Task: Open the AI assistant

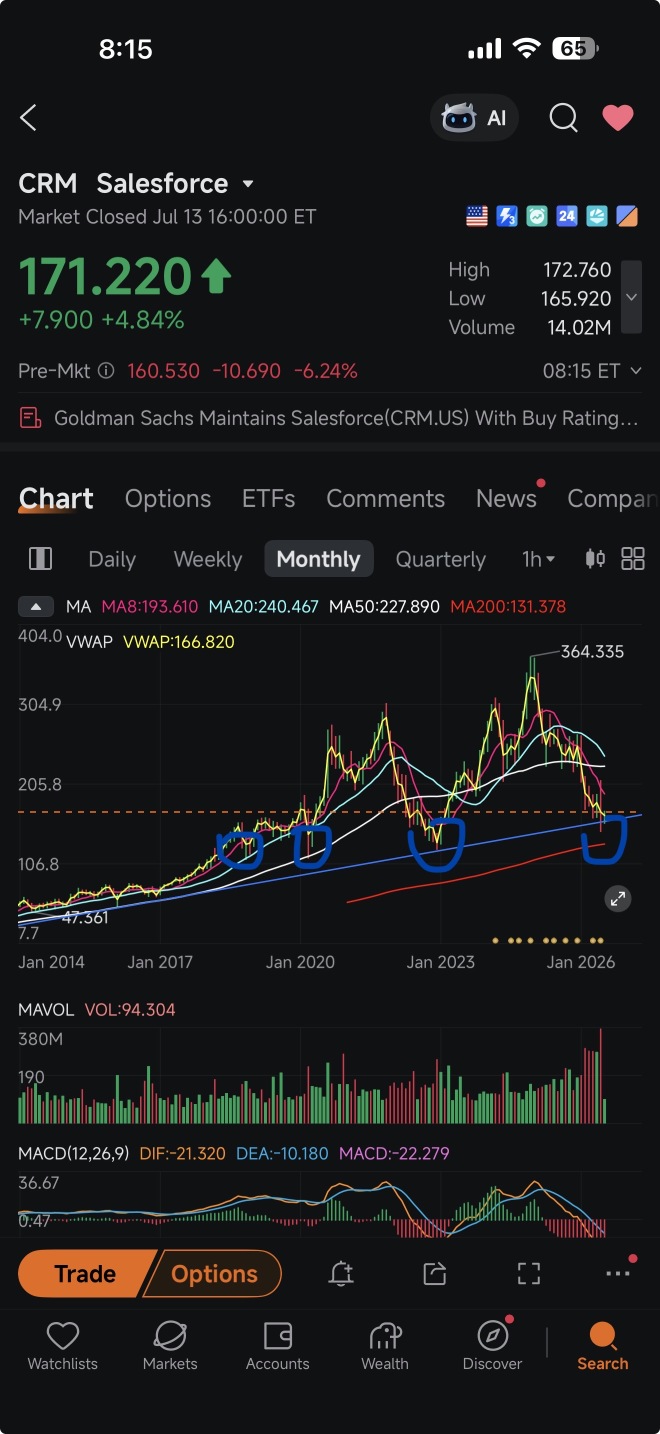Action: click(x=474, y=118)
